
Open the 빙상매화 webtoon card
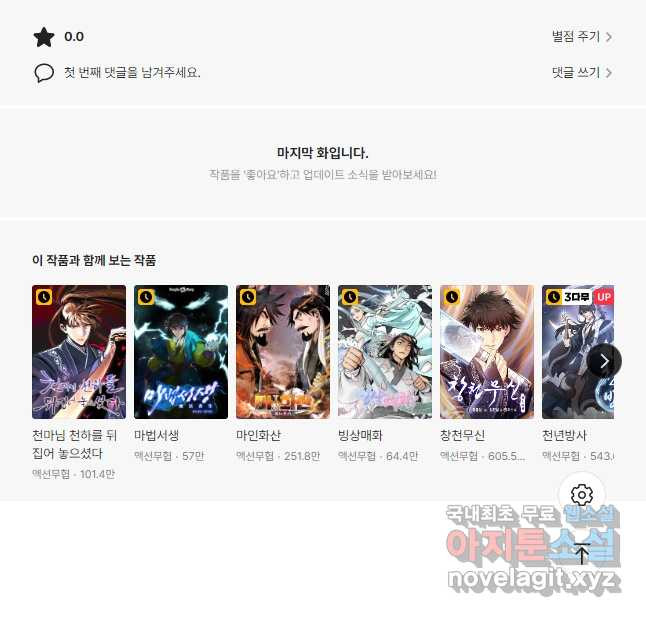385,352
